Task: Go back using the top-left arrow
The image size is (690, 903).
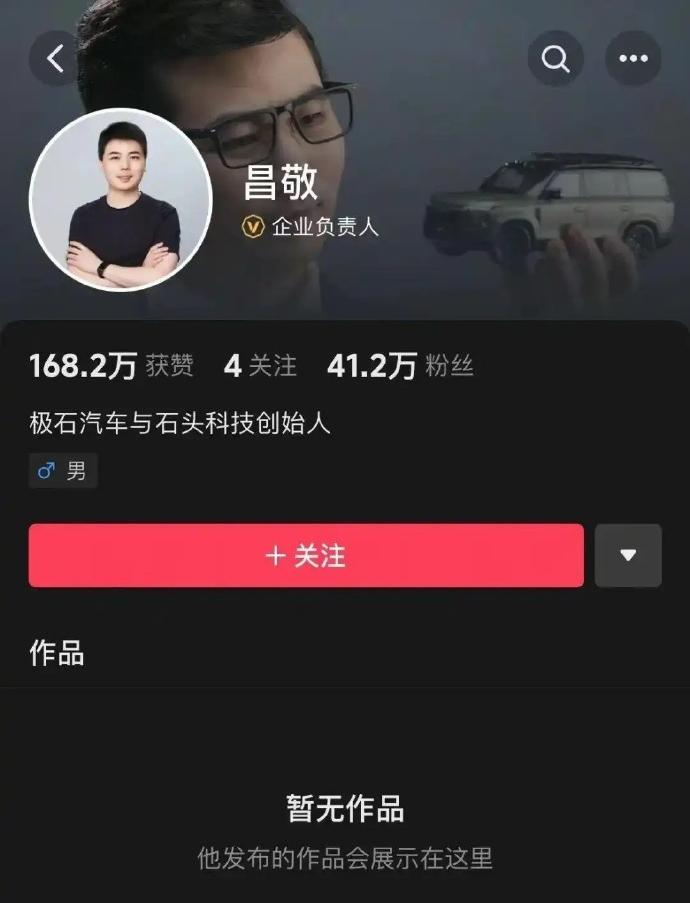Action: pyautogui.click(x=56, y=58)
